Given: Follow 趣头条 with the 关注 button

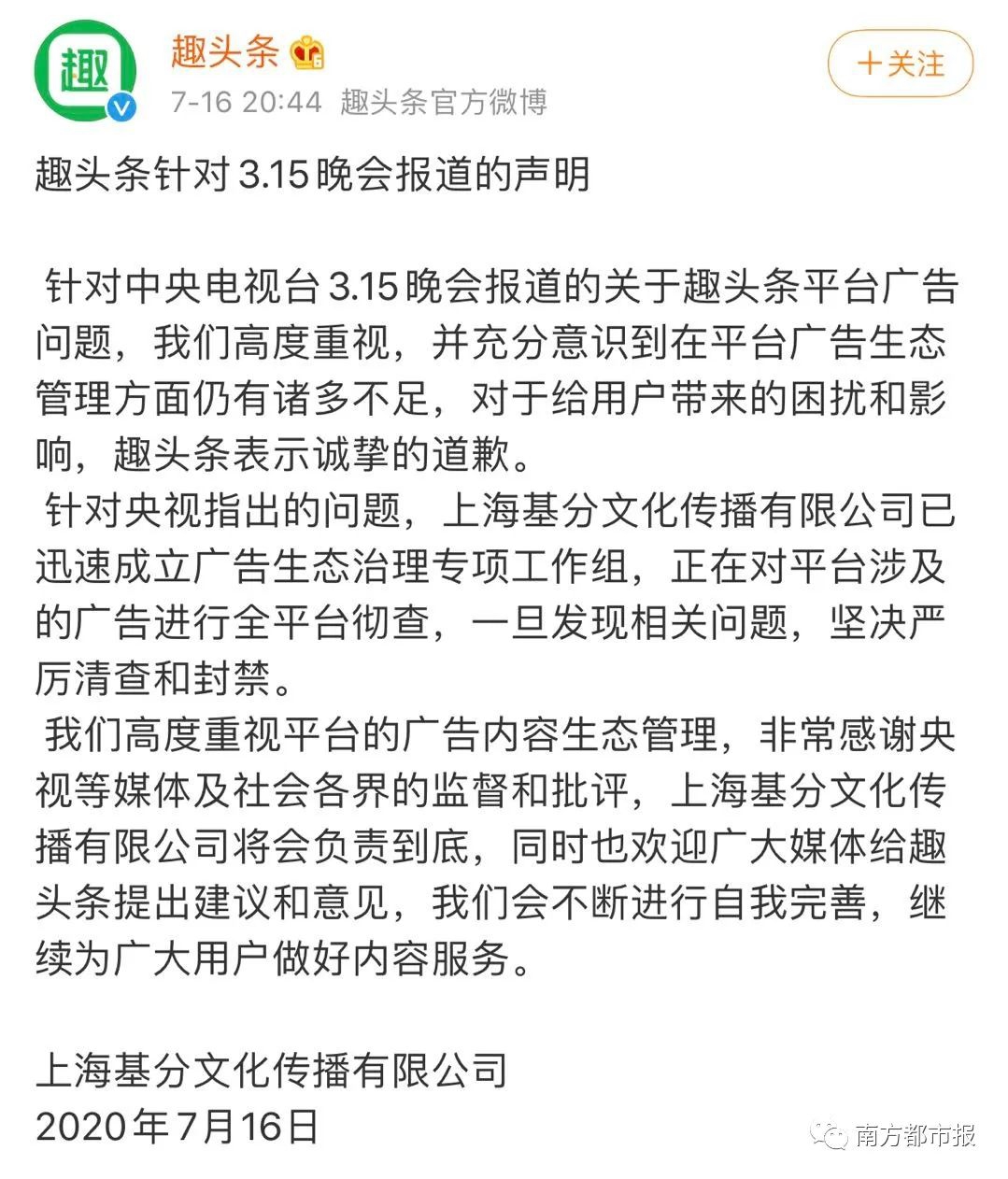Looking at the screenshot, I should tap(901, 64).
